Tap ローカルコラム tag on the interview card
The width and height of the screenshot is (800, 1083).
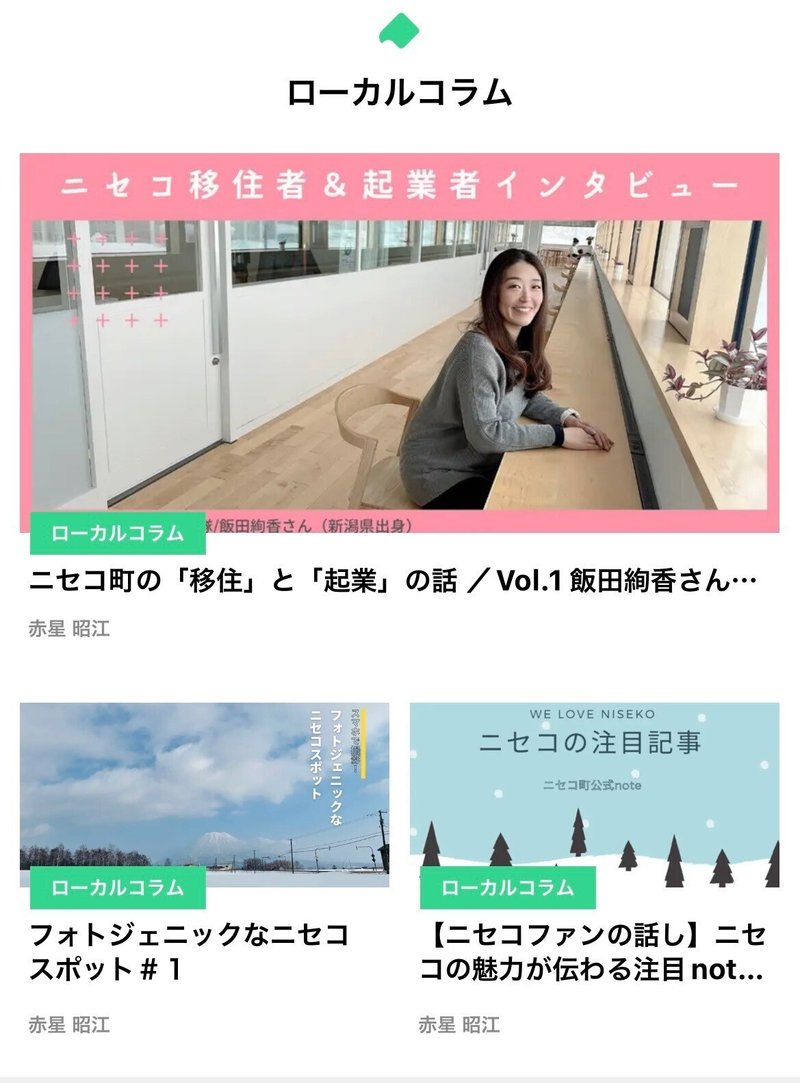[118, 533]
